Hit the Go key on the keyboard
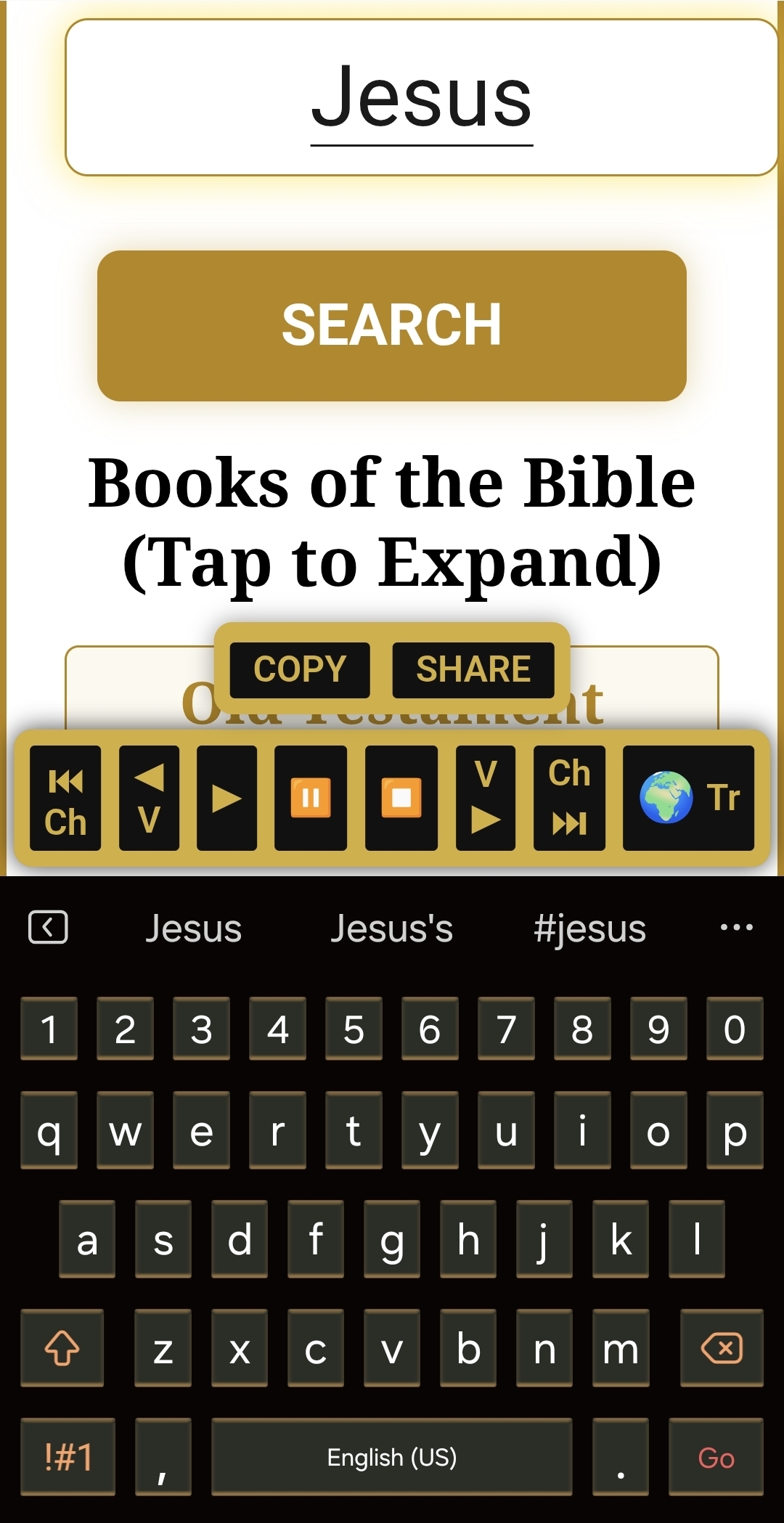Image resolution: width=784 pixels, height=1523 pixels. point(716,1457)
